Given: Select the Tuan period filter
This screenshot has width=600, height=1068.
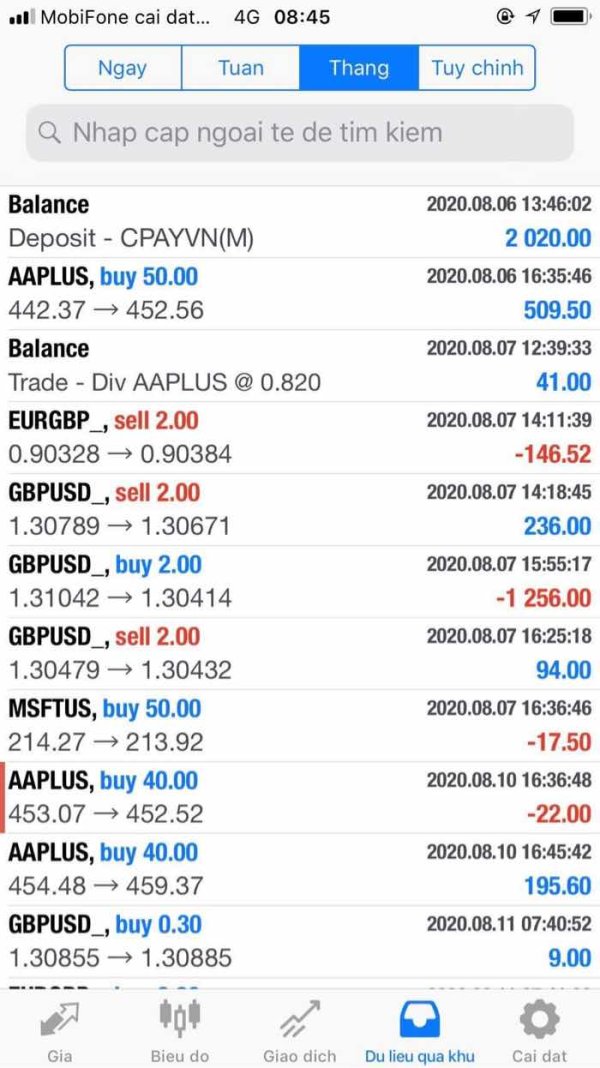Looking at the screenshot, I should pos(240,67).
